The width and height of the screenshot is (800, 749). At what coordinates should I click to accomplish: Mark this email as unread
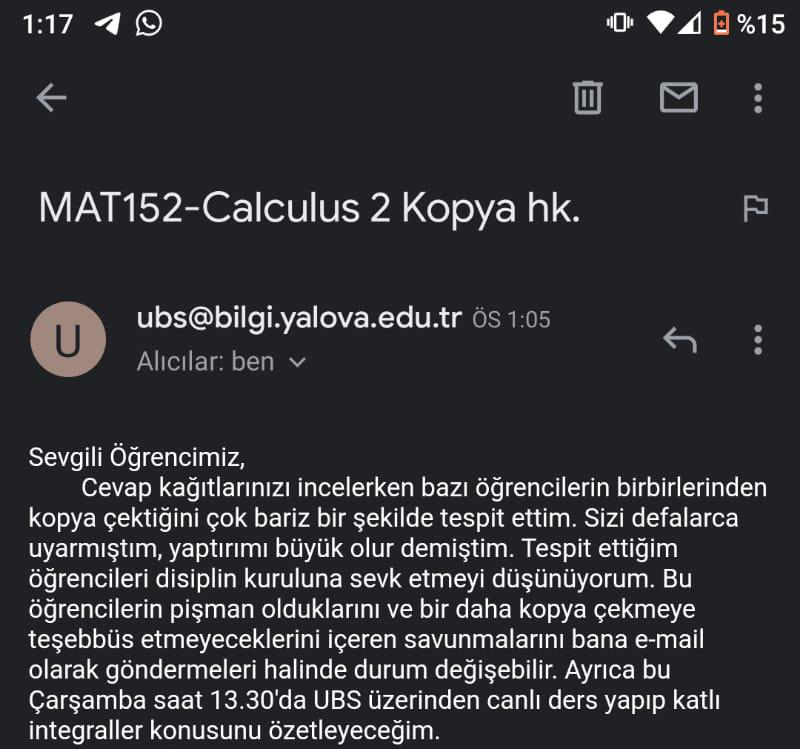point(678,97)
